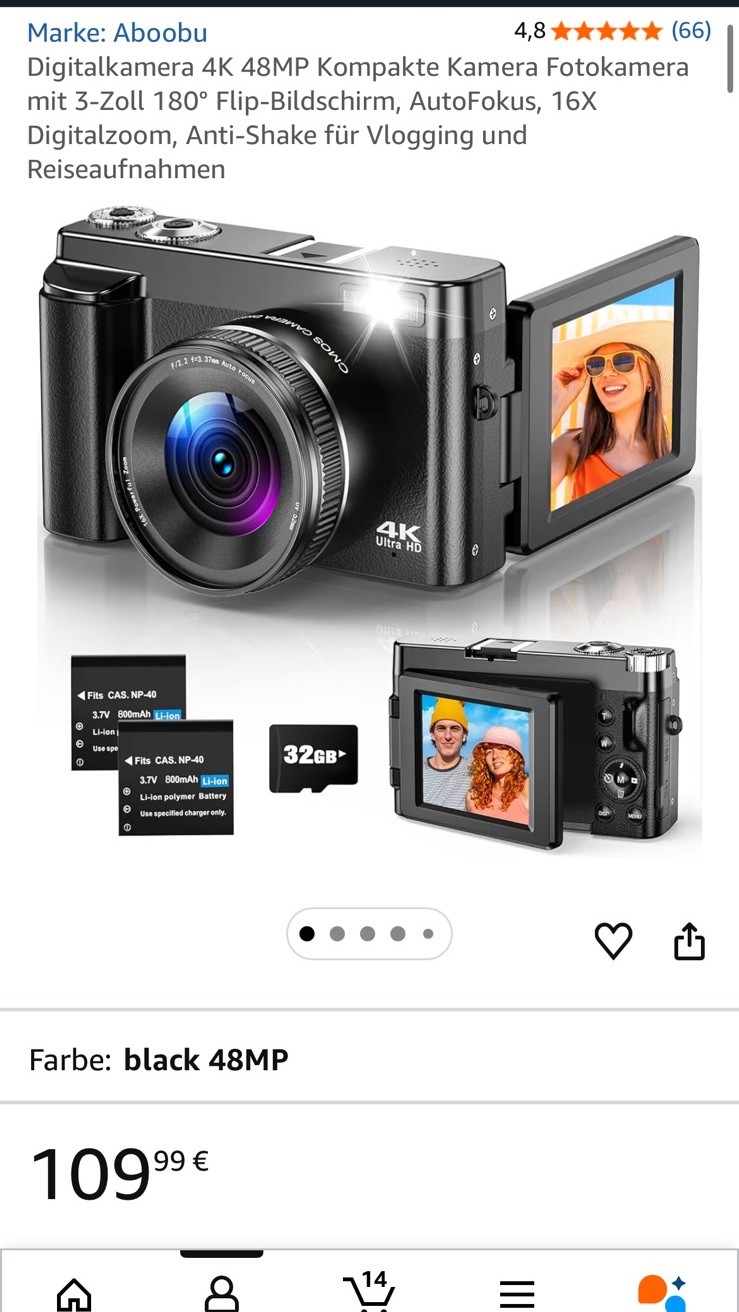Open the main camera product image
This screenshot has height=1312, width=739.
pyautogui.click(x=369, y=530)
